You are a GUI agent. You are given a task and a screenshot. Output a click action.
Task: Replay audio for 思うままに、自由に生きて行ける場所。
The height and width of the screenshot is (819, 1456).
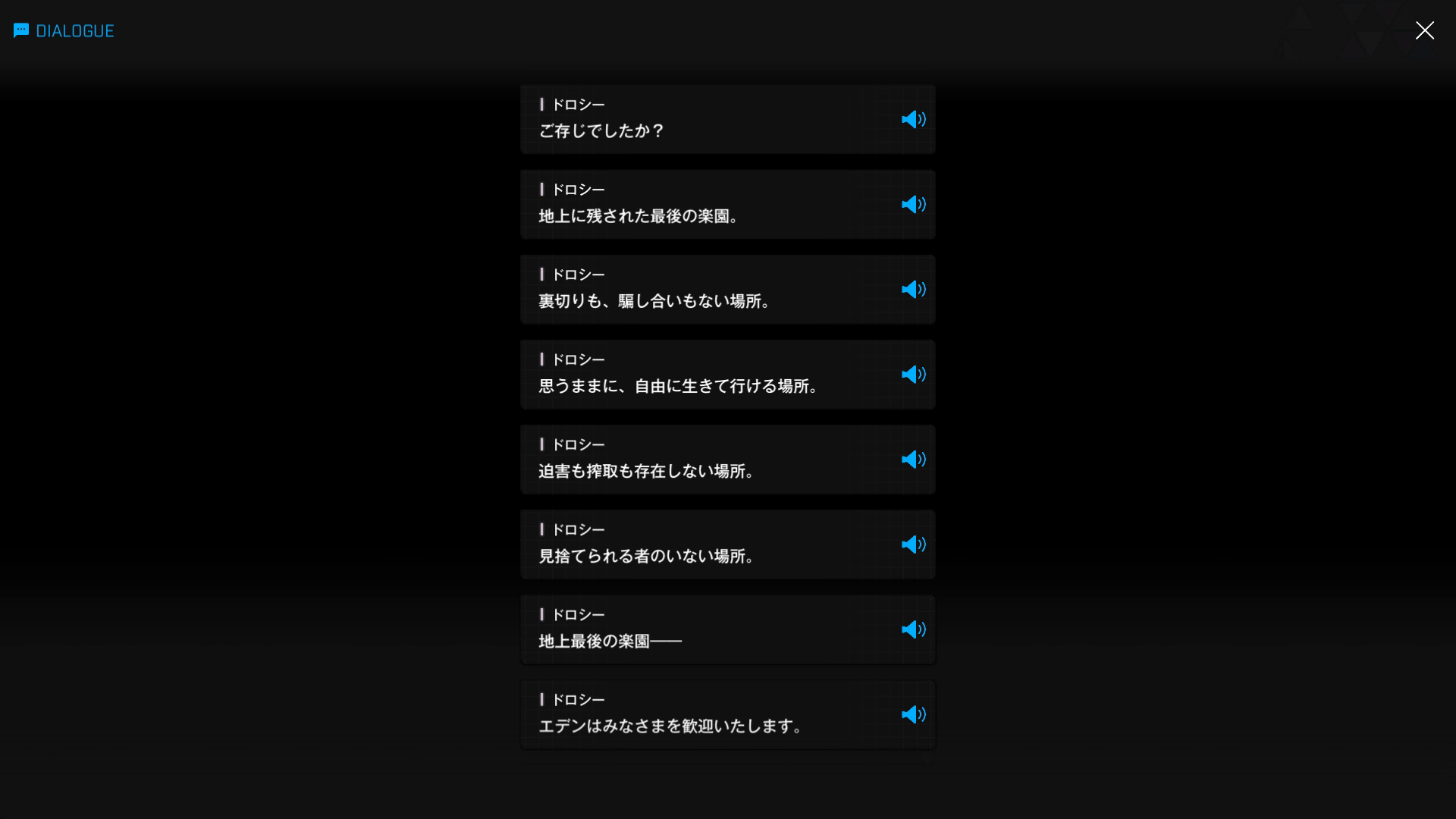tap(913, 375)
